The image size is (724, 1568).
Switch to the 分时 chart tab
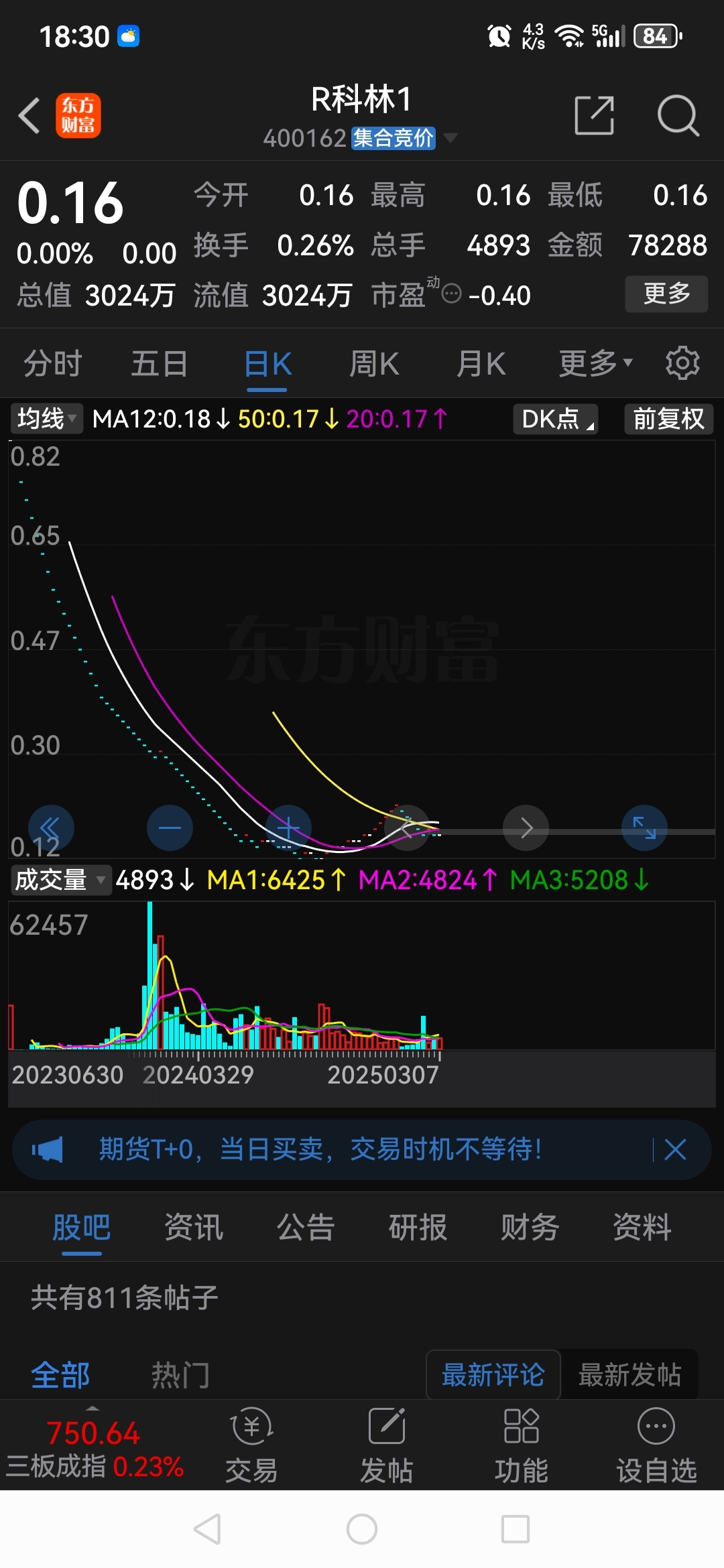coord(52,364)
